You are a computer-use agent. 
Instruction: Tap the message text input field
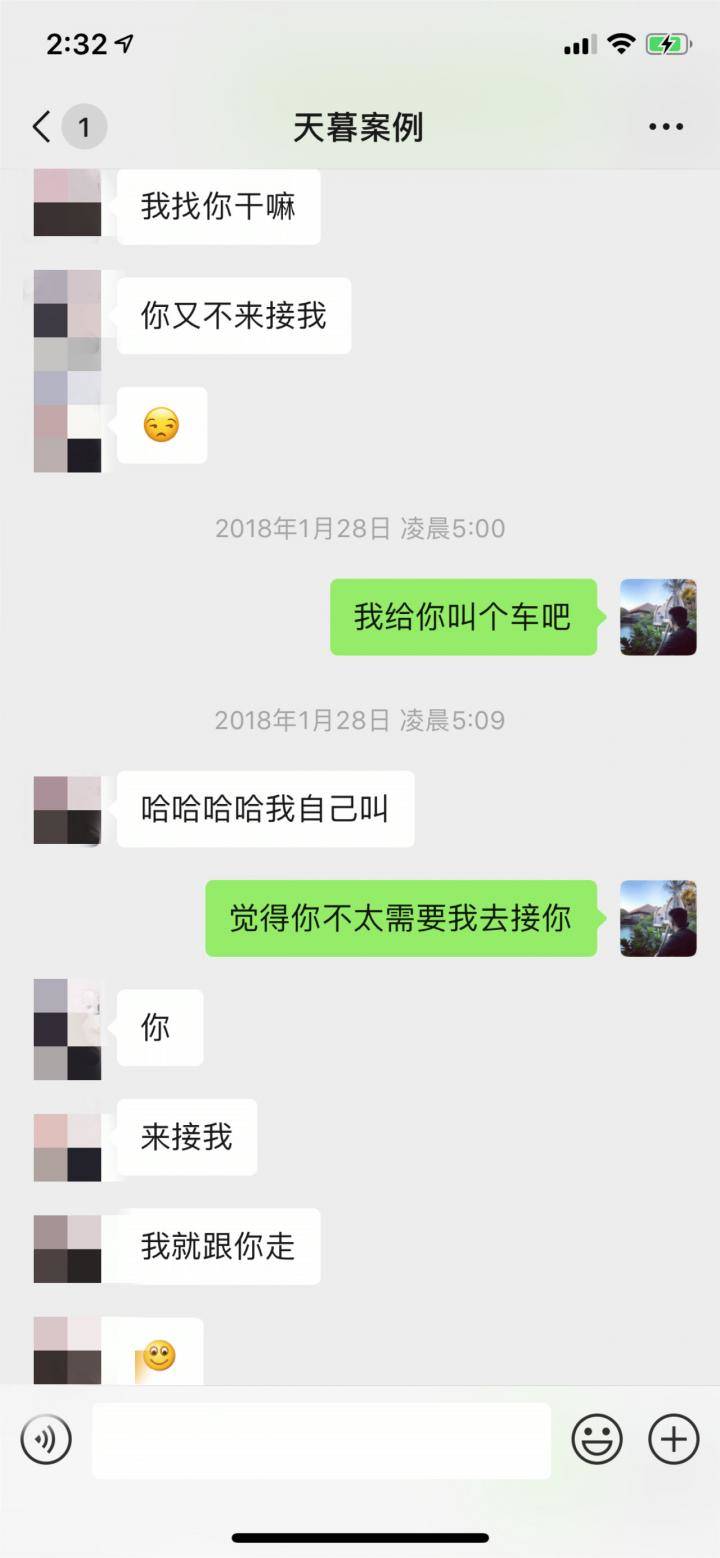tap(320, 1439)
